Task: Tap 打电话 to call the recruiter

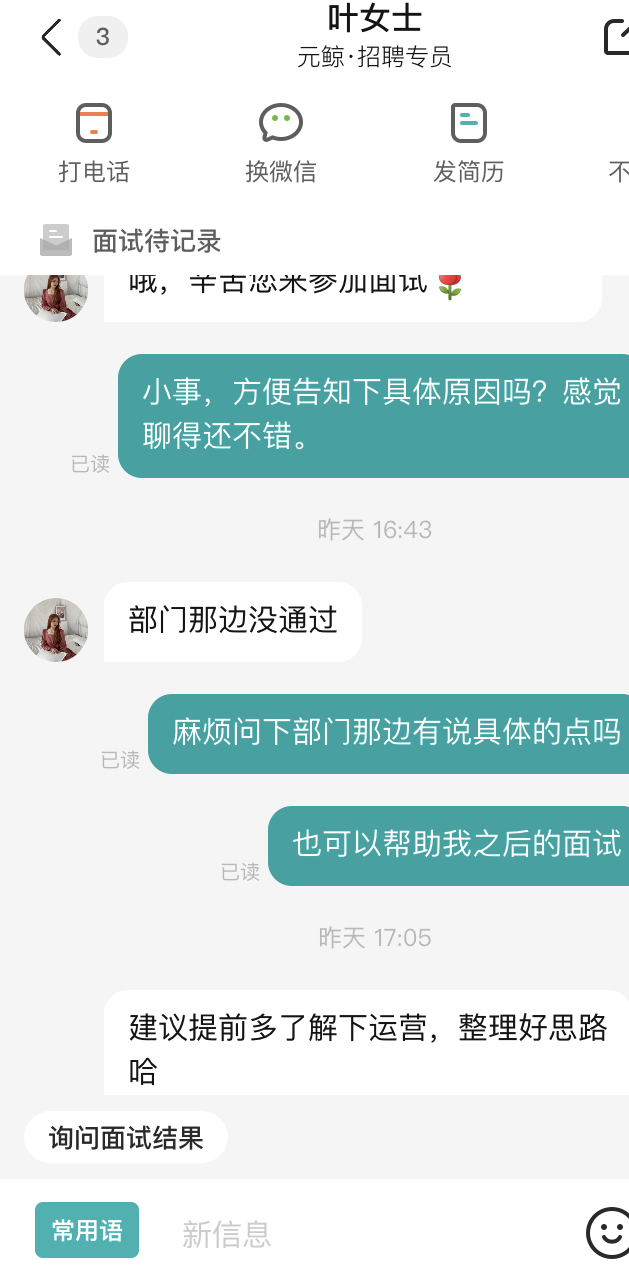Action: coord(94,145)
